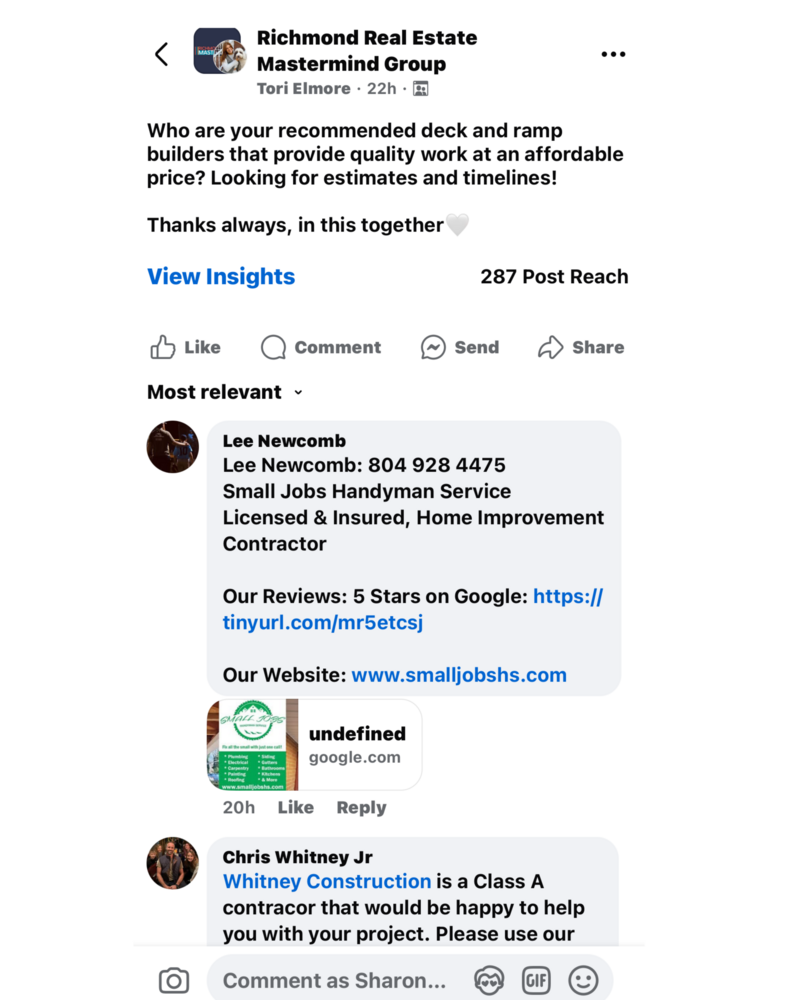The image size is (800, 1000).
Task: Open Lee Newcomb's profile picture
Action: tap(173, 446)
